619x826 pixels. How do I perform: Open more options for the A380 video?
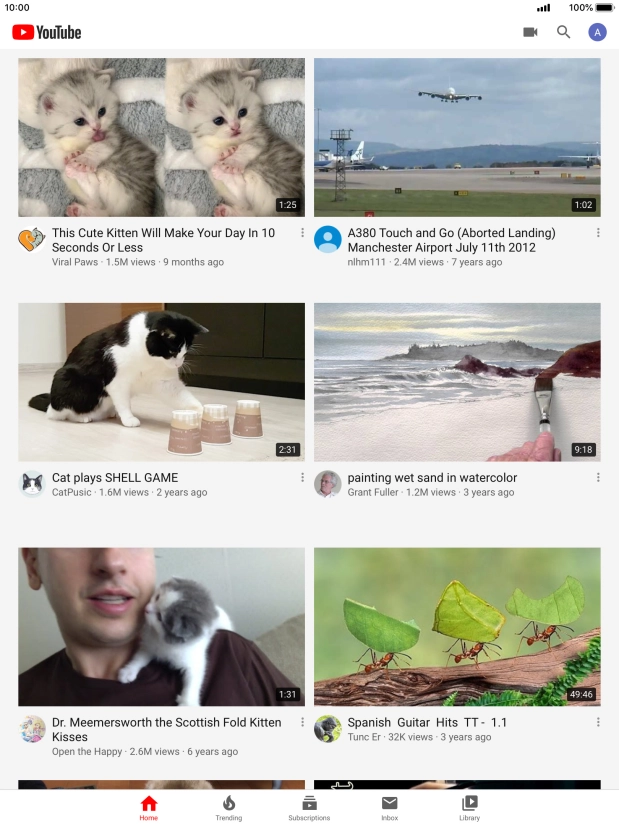(x=598, y=233)
